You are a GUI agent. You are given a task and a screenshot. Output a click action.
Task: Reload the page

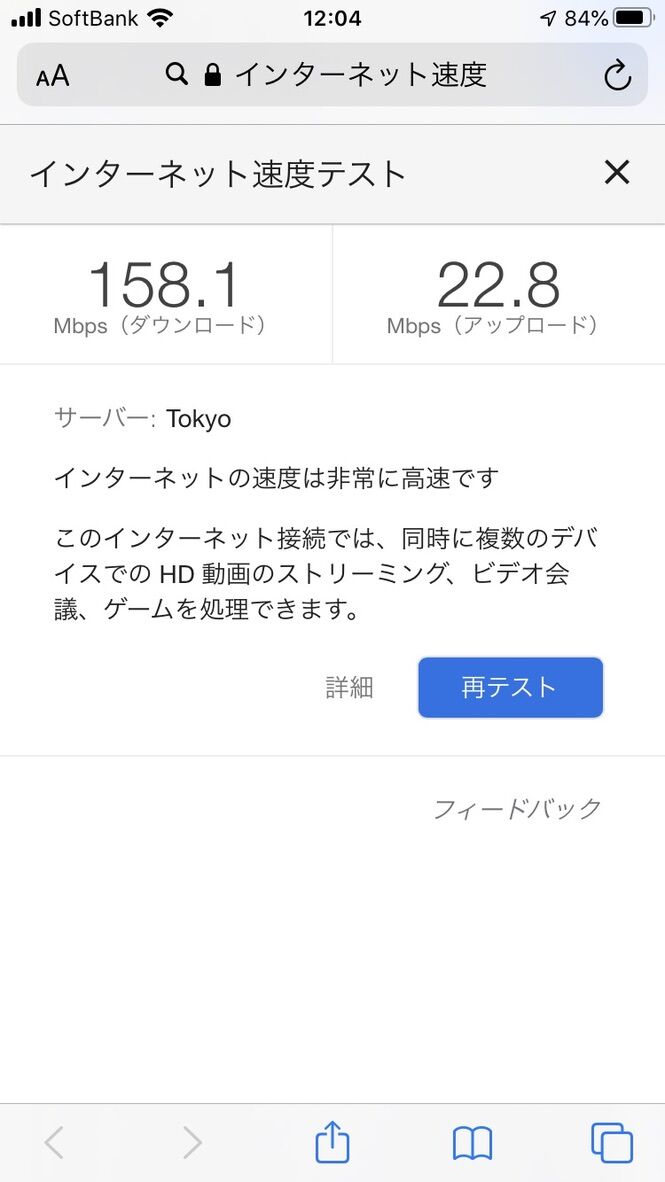[617, 75]
